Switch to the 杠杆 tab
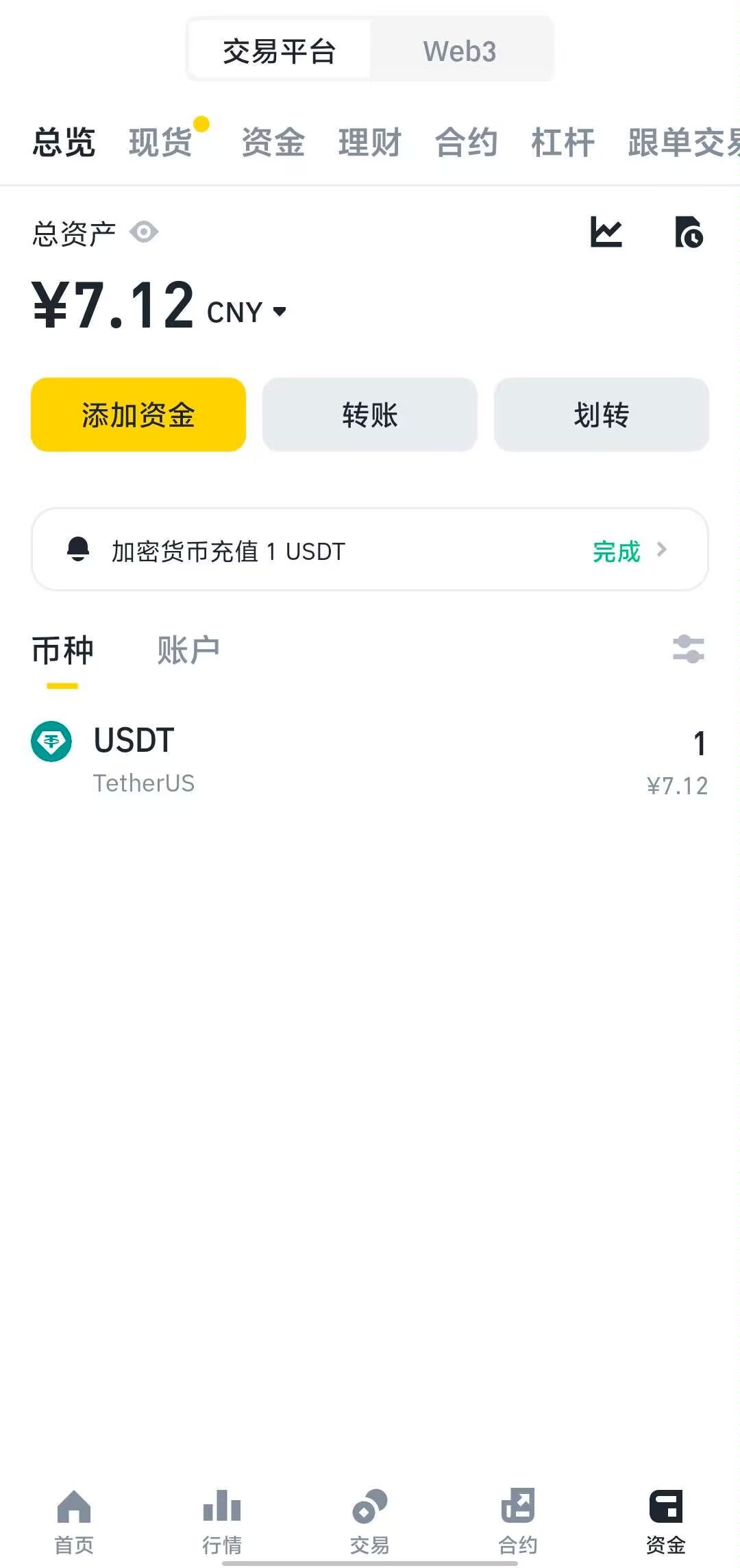Viewport: 740px width, 1568px height. point(563,143)
